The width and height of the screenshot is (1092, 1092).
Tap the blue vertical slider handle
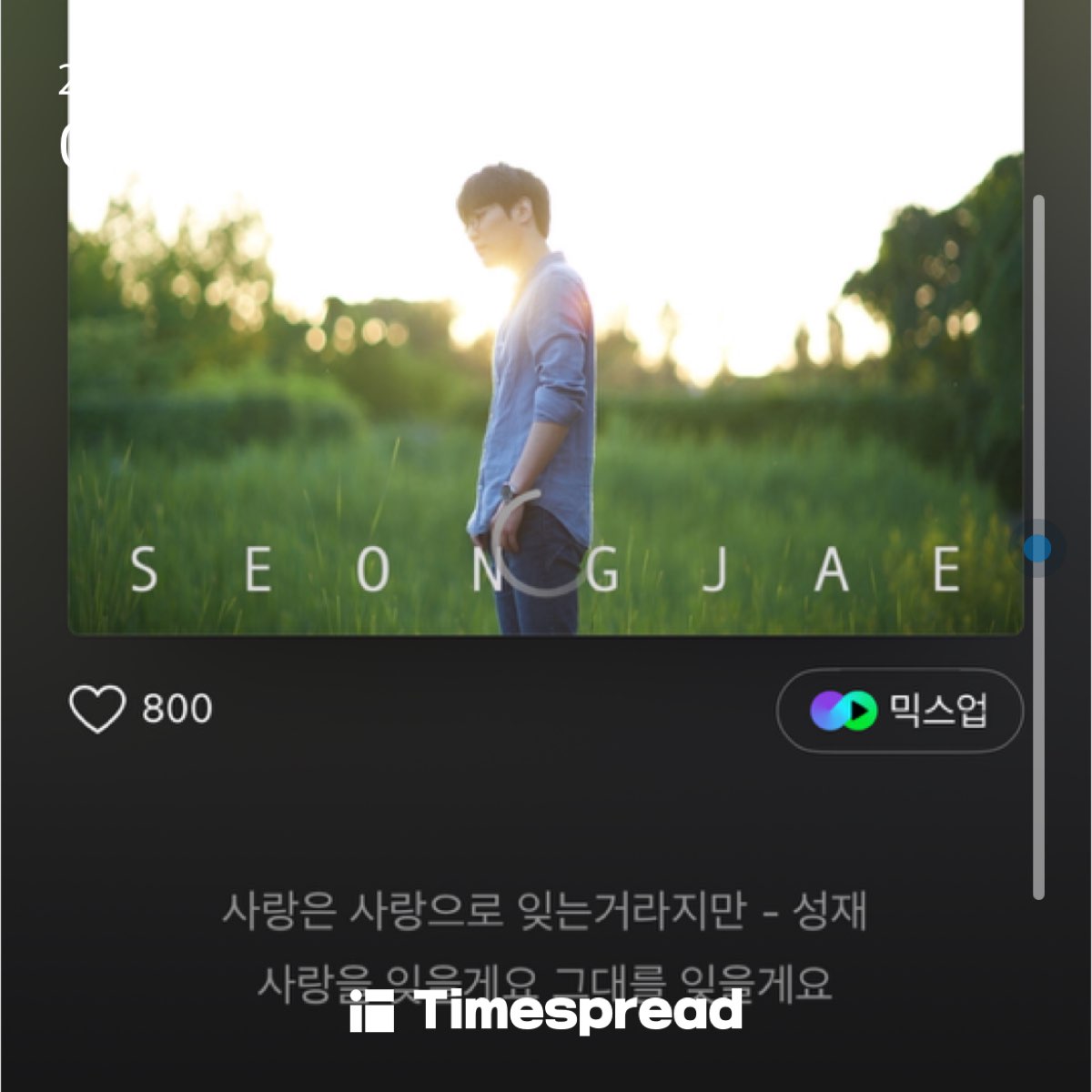[1036, 549]
